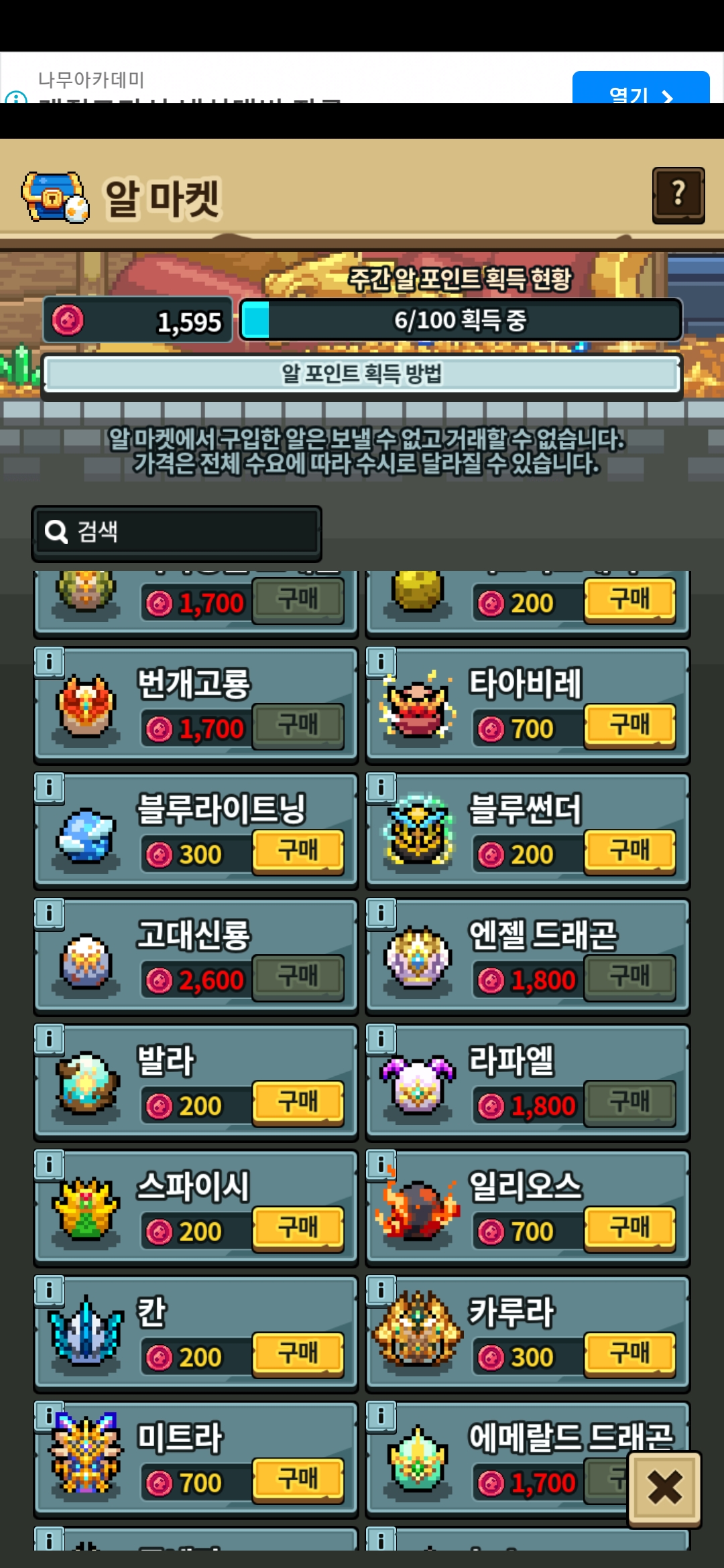Viewport: 724px width, 1568px height.
Task: Buy the 타아비레 egg for 700
Action: 629,726
